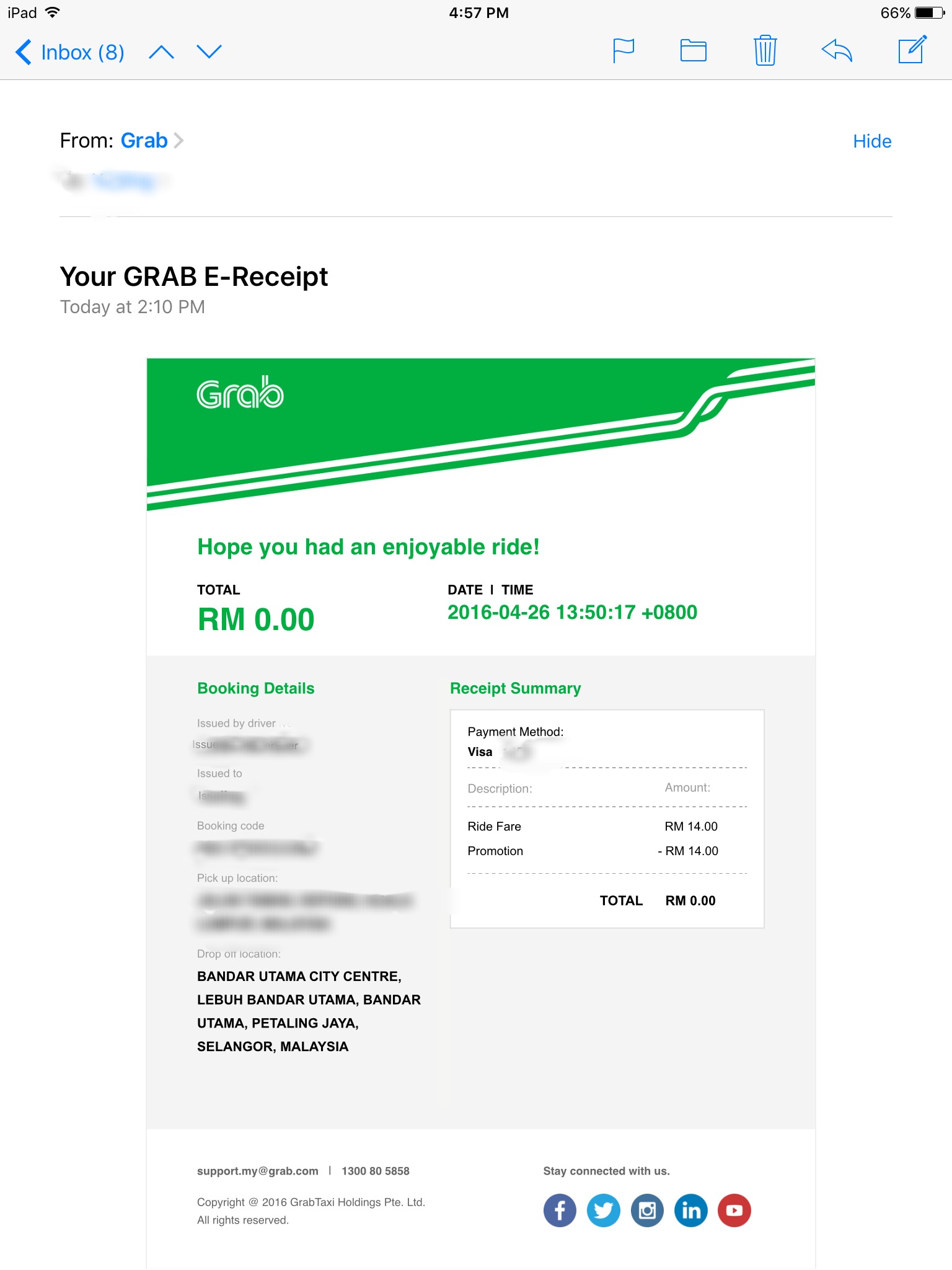Jump to the next message

coord(209,52)
